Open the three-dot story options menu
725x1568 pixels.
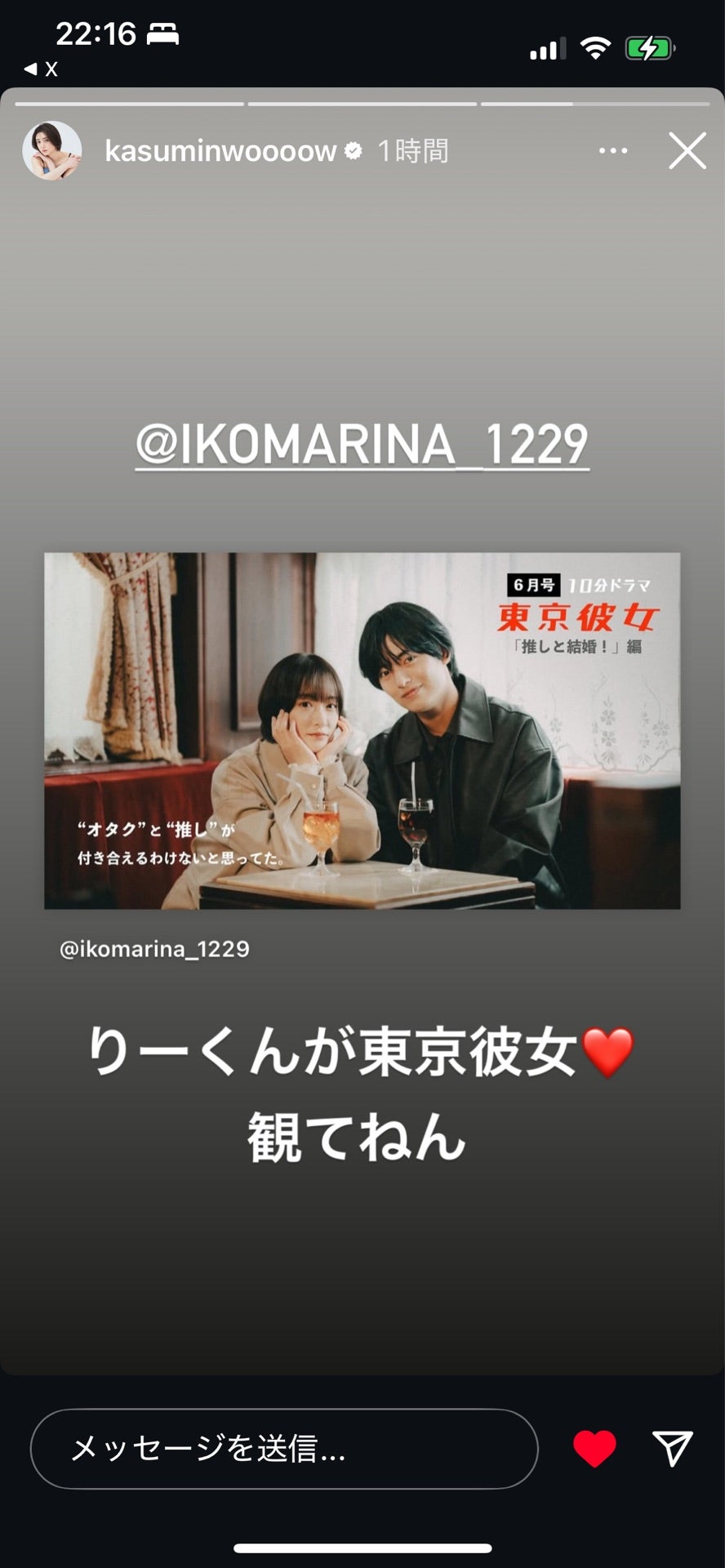pos(613,151)
